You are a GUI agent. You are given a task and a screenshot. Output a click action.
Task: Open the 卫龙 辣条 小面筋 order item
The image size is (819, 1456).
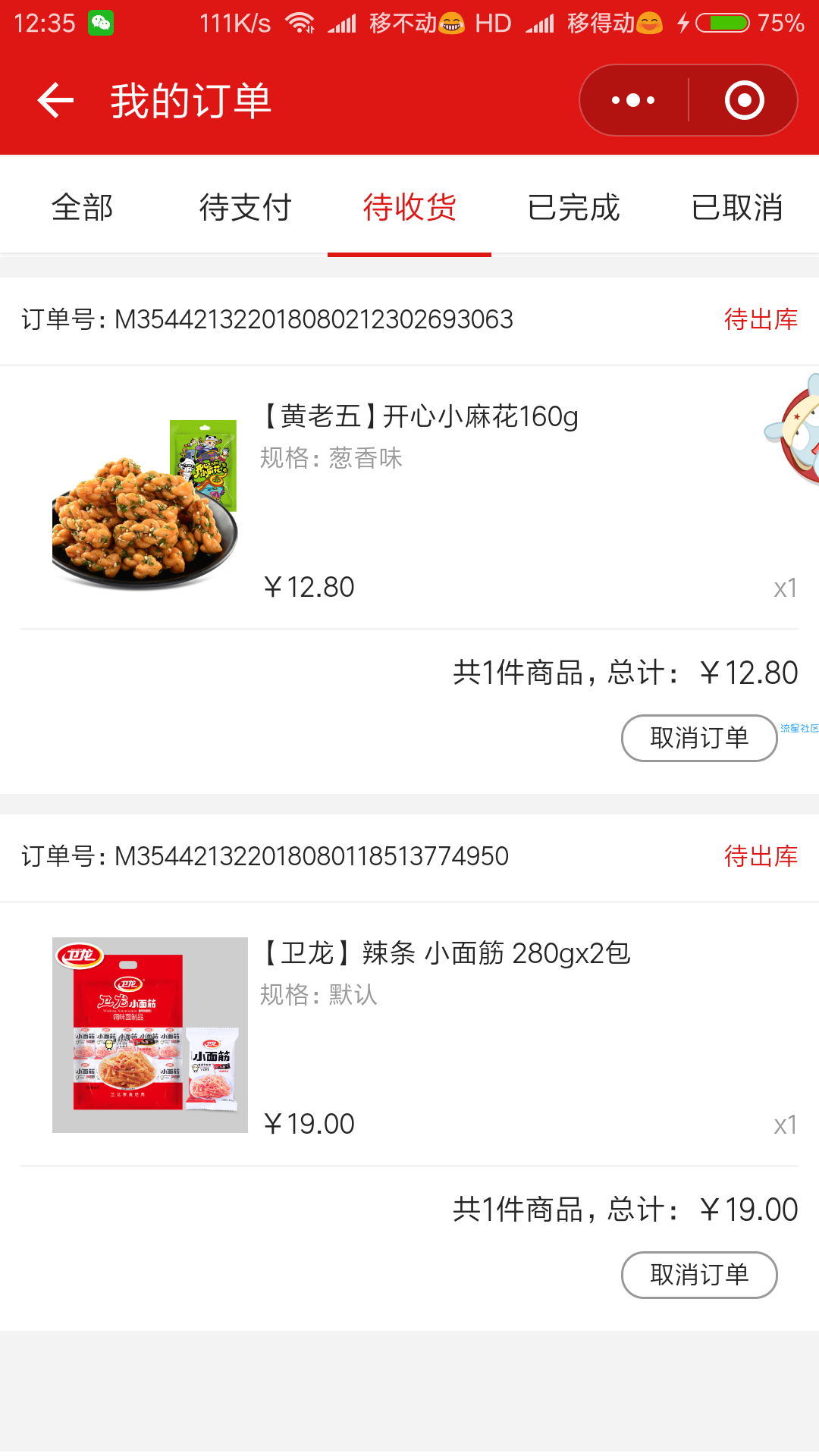click(x=409, y=1034)
